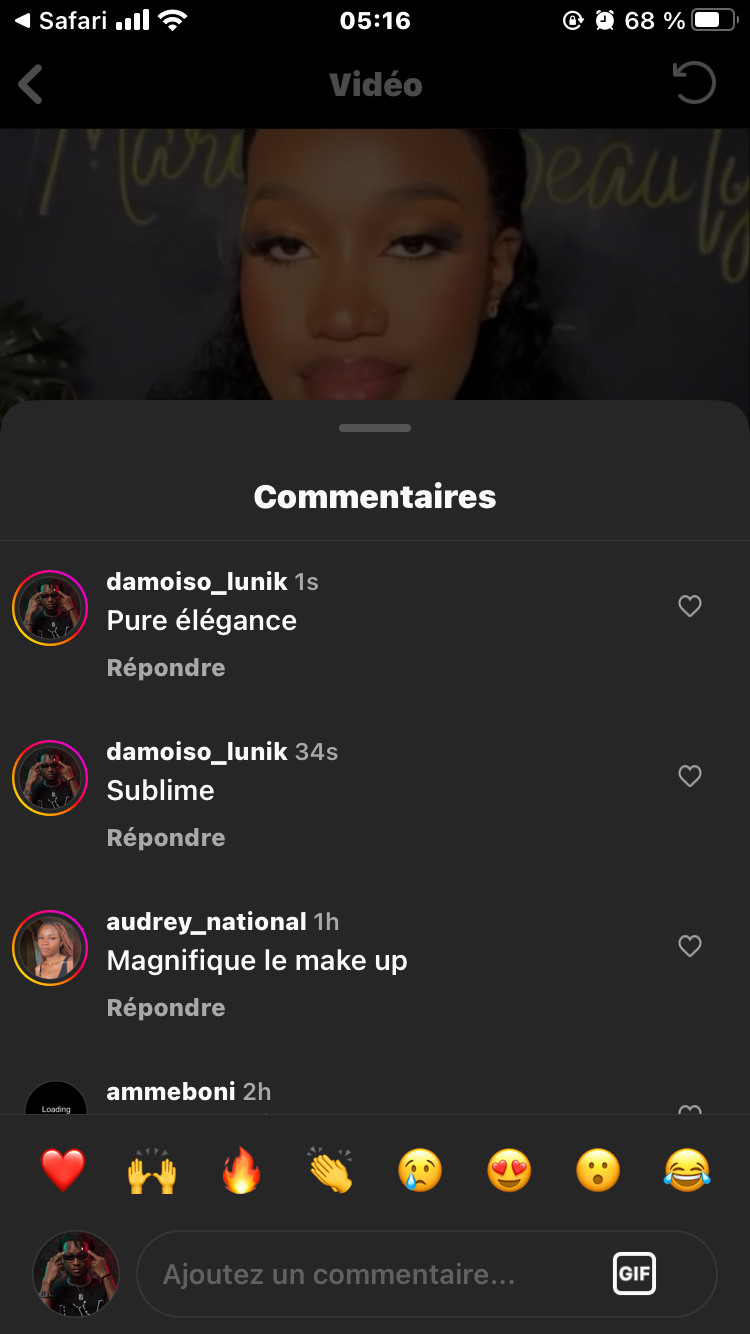This screenshot has width=750, height=1334.
Task: Reply to audrey_national's comment
Action: 166,1008
